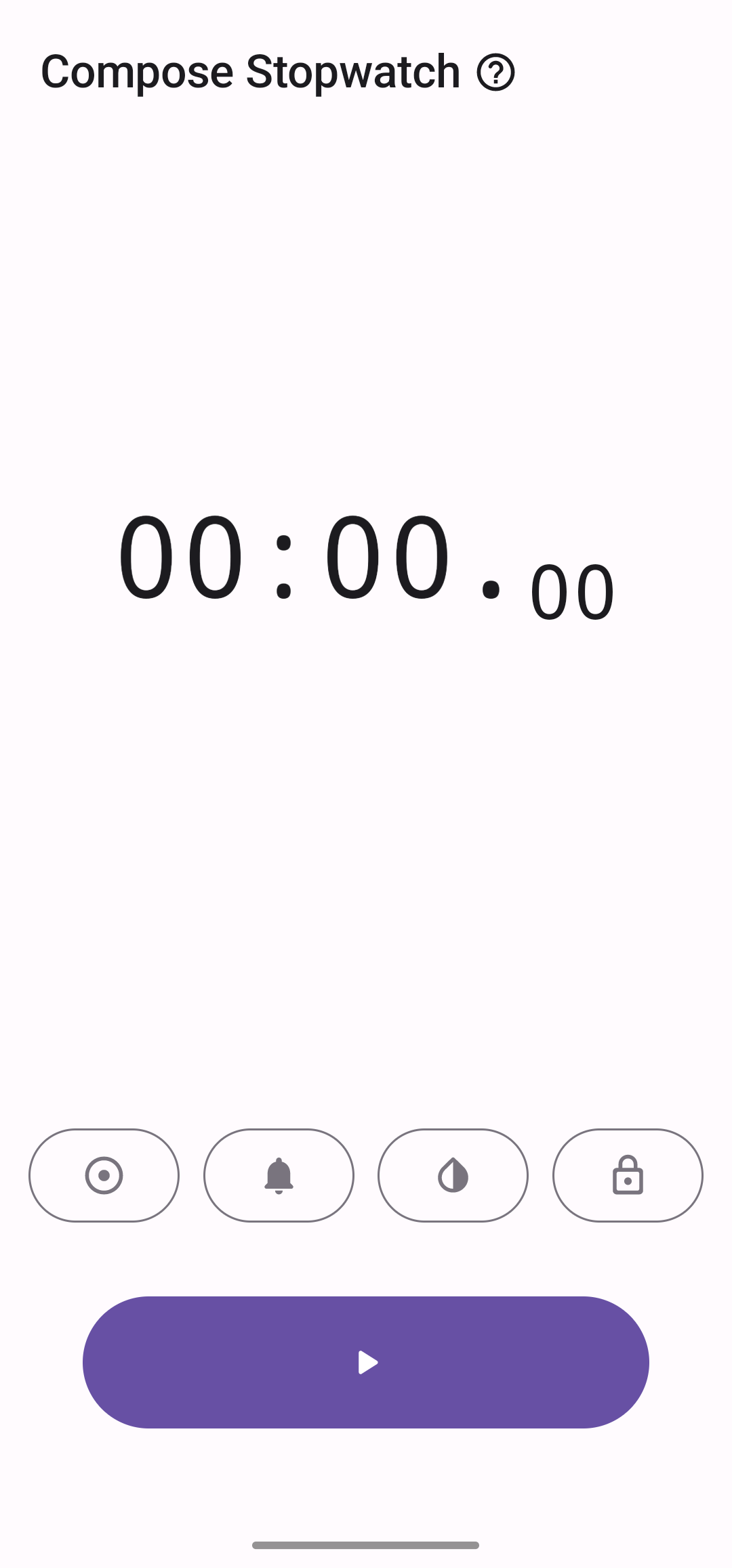The width and height of the screenshot is (732, 1568).
Task: Start the stopwatch with the play button
Action: pyautogui.click(x=366, y=1362)
